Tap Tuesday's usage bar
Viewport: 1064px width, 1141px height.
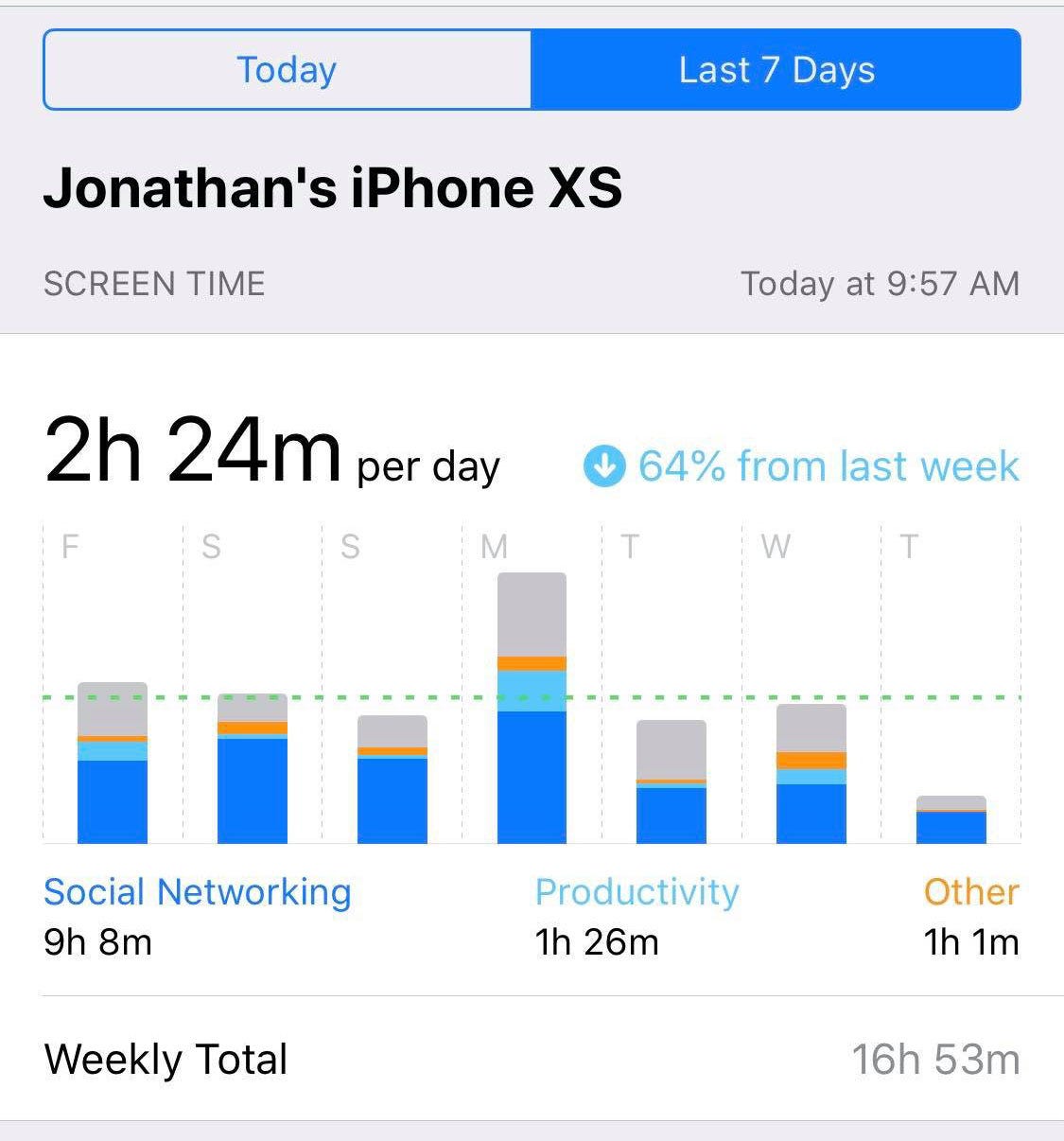pos(672,781)
